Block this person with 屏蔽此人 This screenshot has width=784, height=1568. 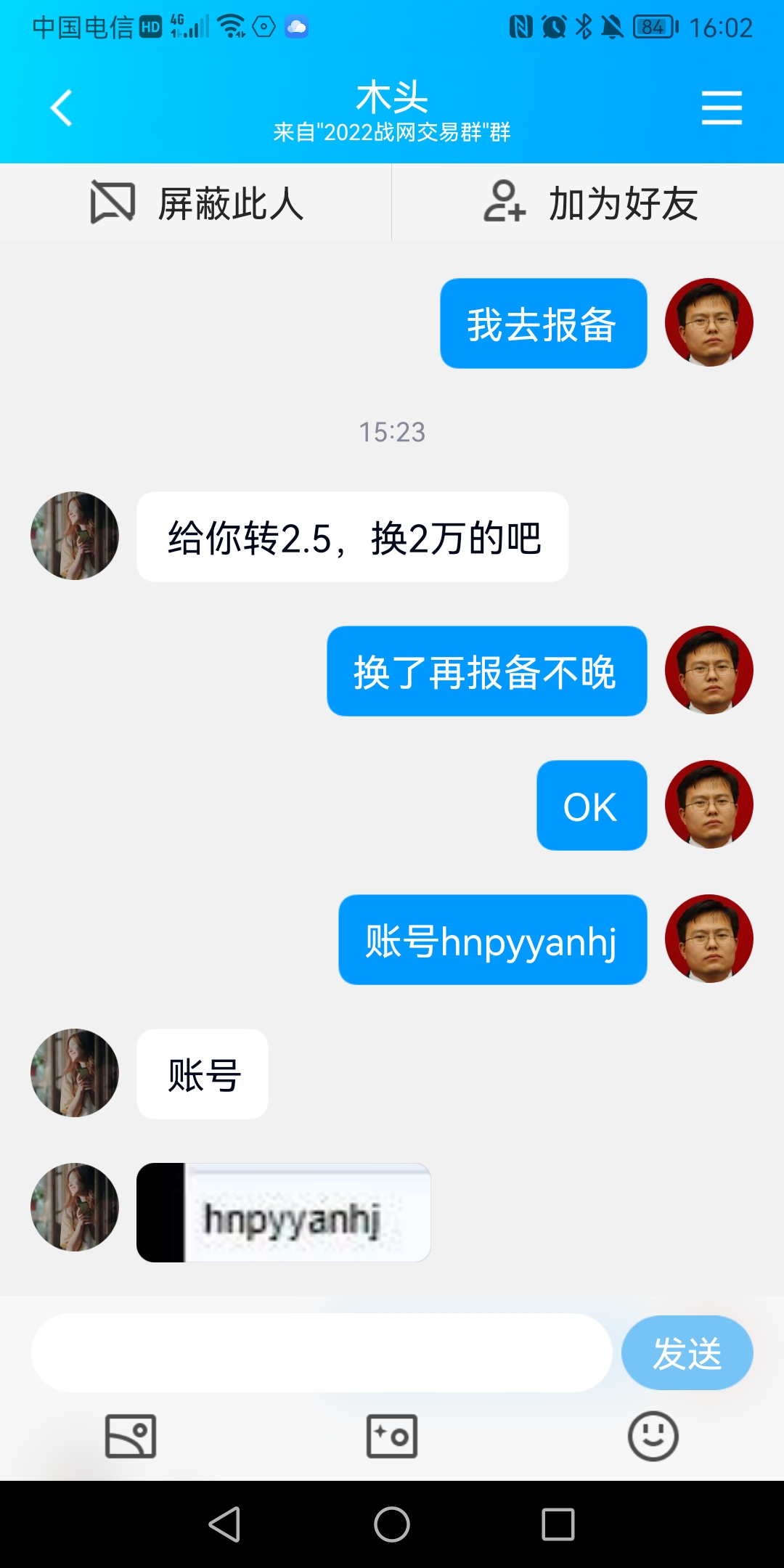196,203
